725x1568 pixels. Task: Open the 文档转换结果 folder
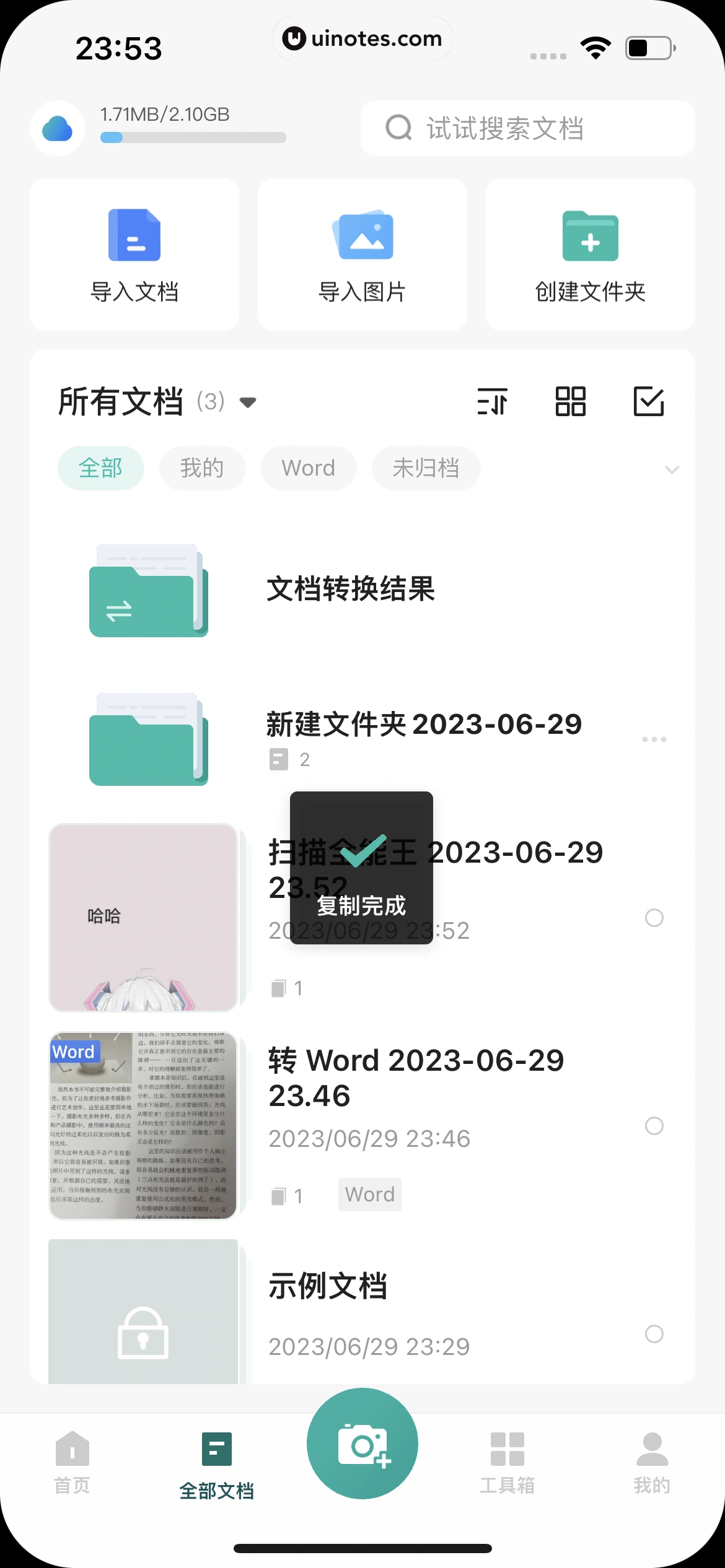(x=351, y=589)
